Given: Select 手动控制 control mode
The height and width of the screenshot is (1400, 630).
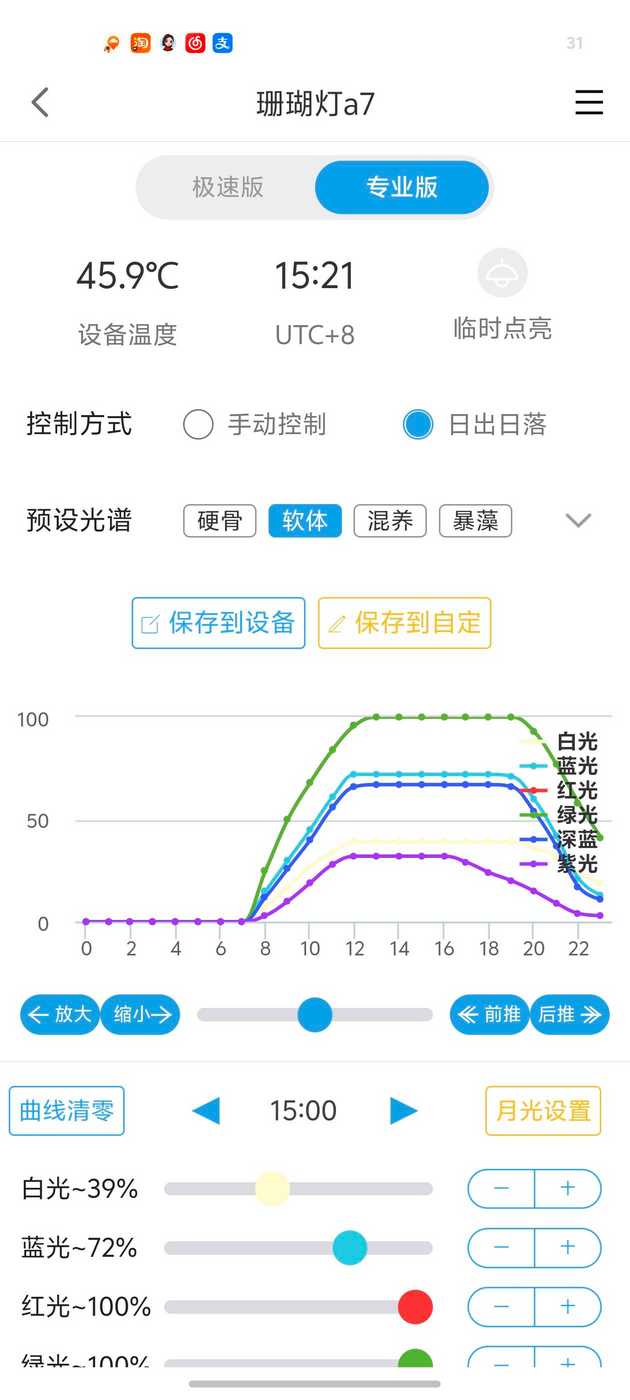Looking at the screenshot, I should (198, 425).
